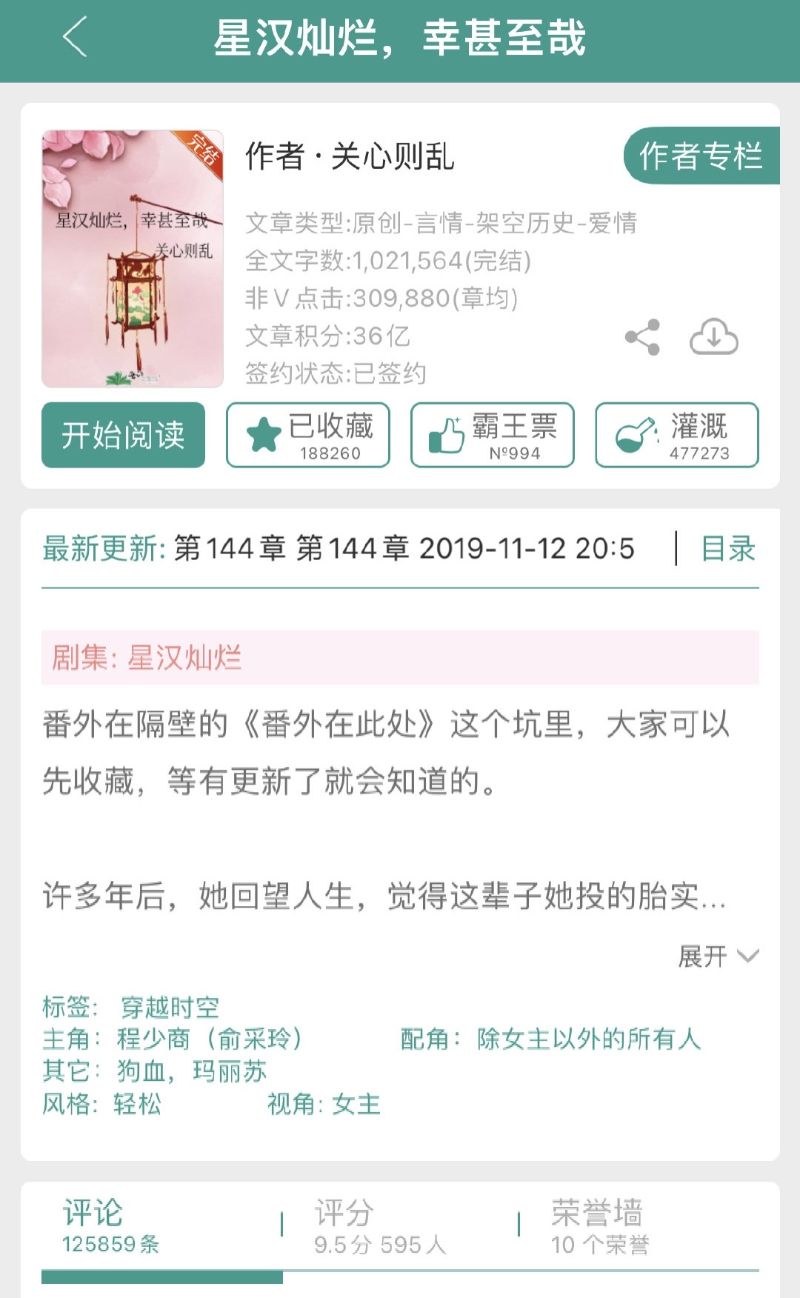Screen dimensions: 800x1298
Task: Download the novel for offline reading
Action: pos(714,338)
